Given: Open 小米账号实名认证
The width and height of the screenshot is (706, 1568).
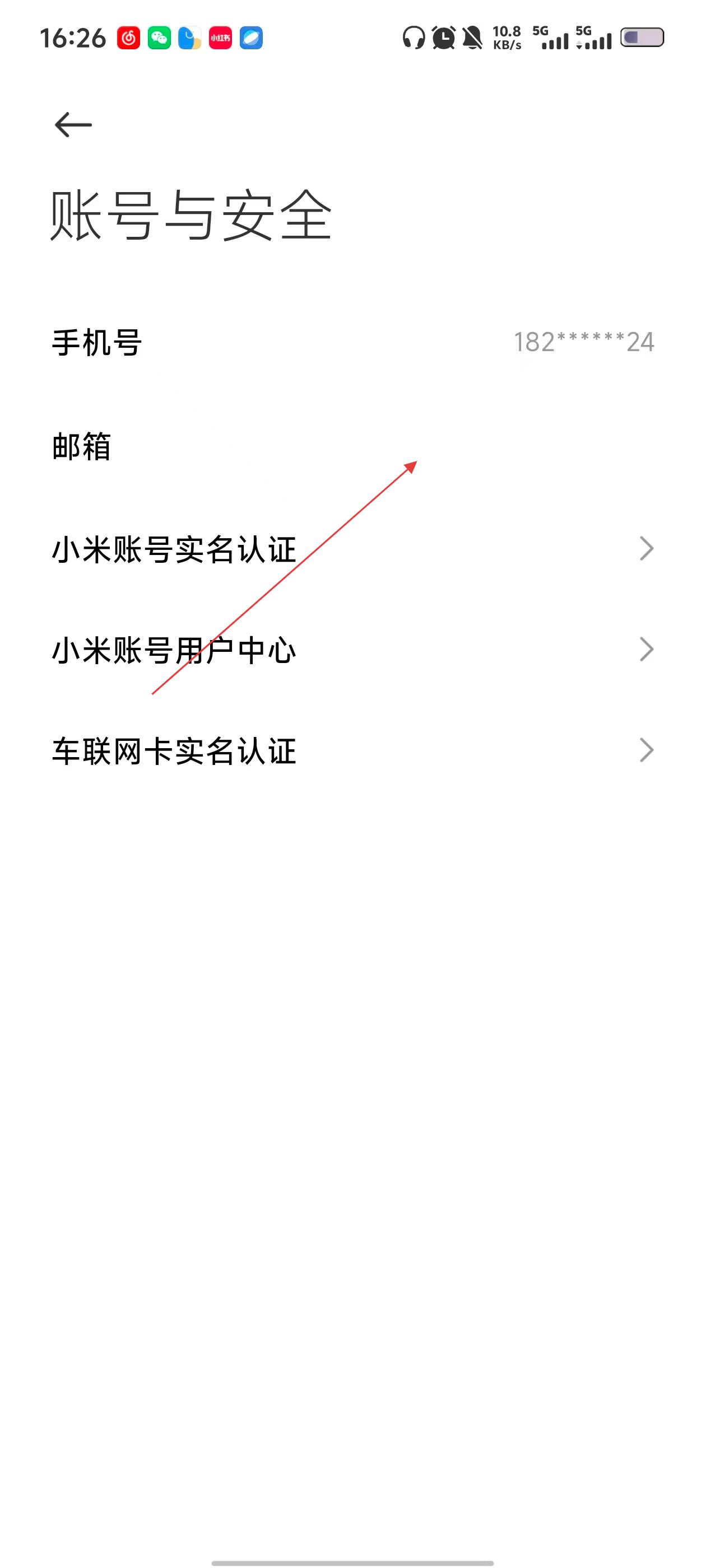Looking at the screenshot, I should tap(352, 549).
